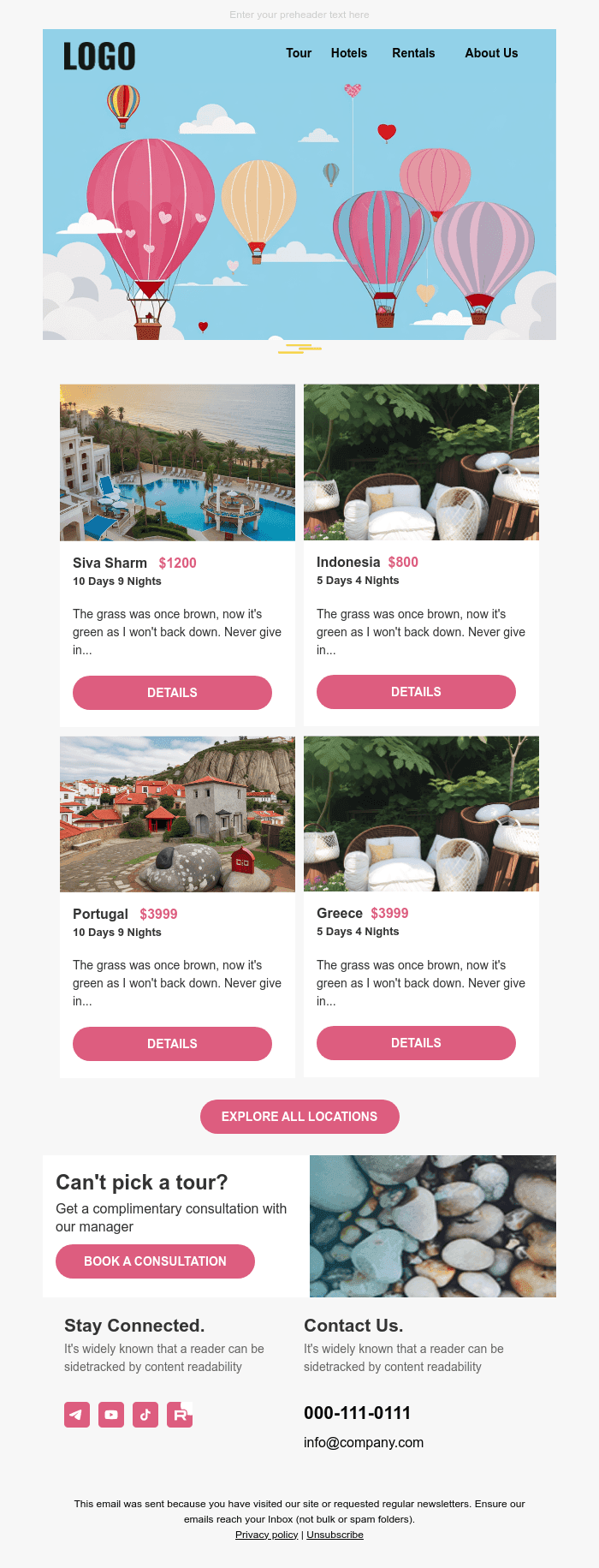The width and height of the screenshot is (599, 1568).
Task: Unsubscribe from this newsletter
Action: pyautogui.click(x=335, y=1535)
